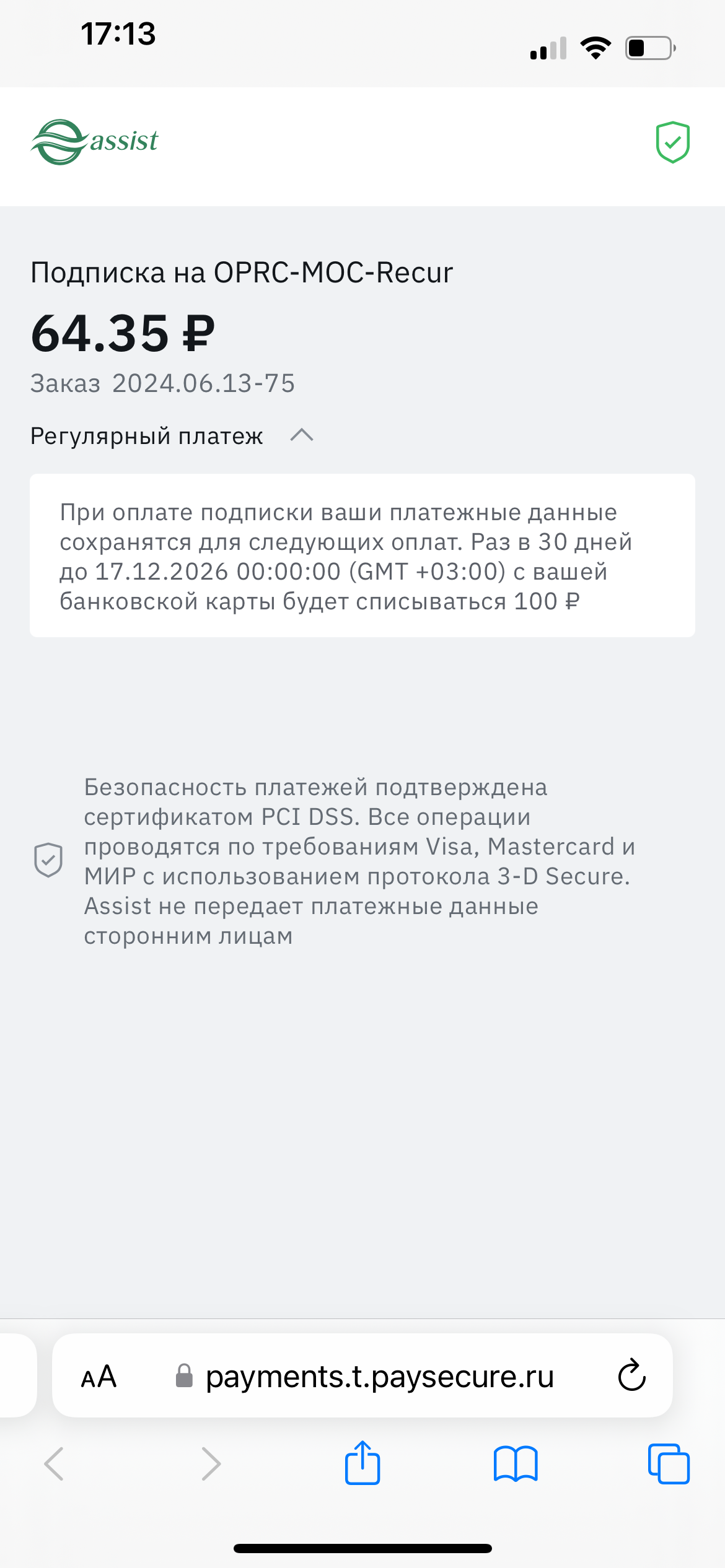Tap the green security shield icon
The height and width of the screenshot is (1568, 725).
[x=672, y=142]
